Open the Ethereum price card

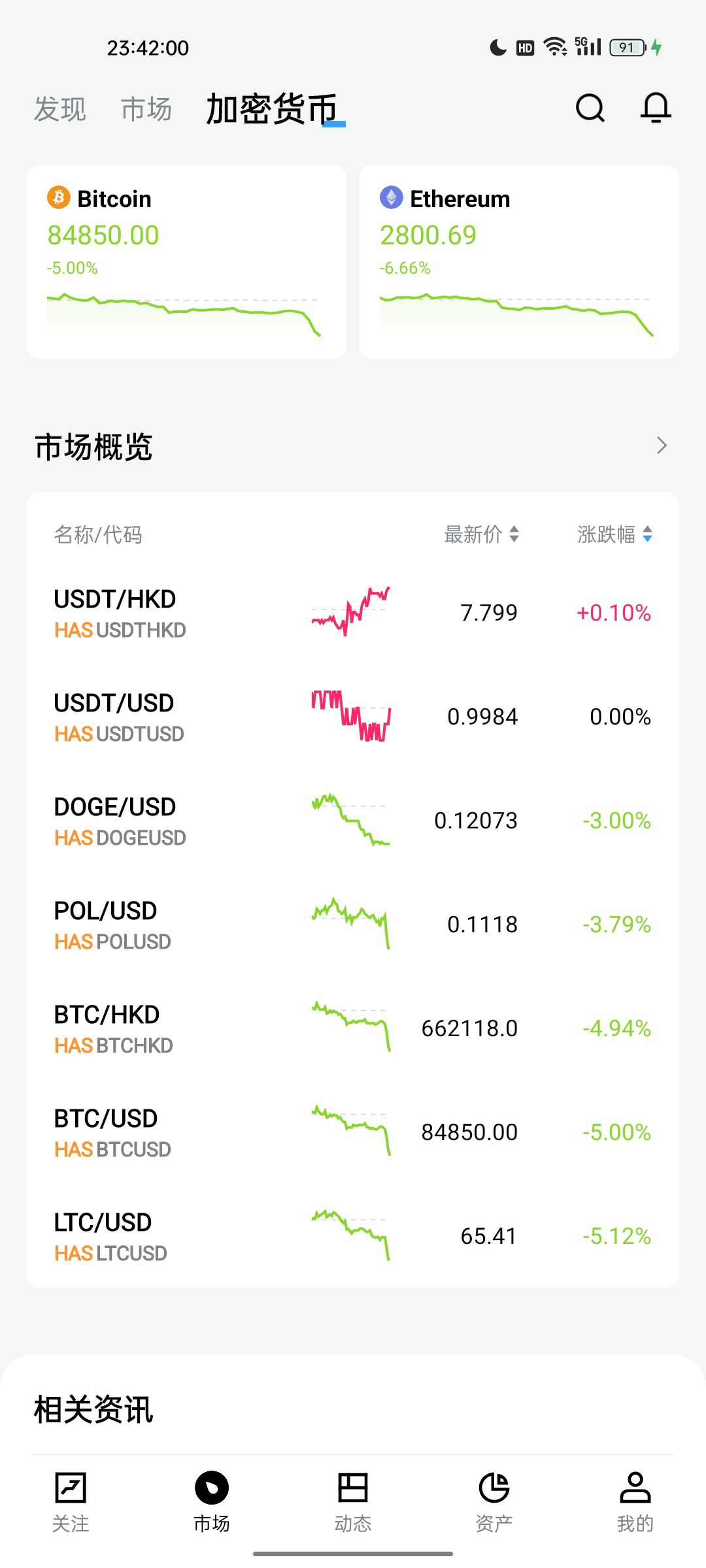point(519,261)
